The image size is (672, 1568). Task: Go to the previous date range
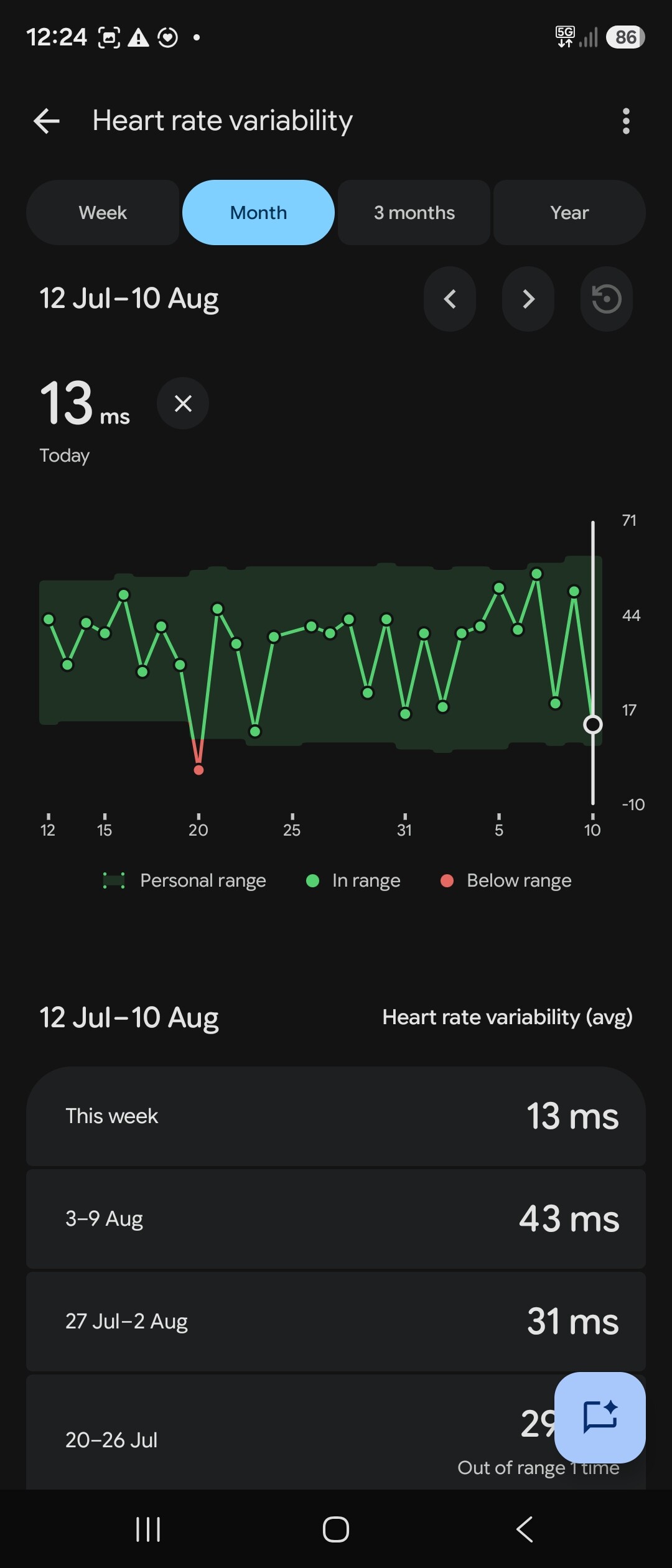pyautogui.click(x=450, y=299)
